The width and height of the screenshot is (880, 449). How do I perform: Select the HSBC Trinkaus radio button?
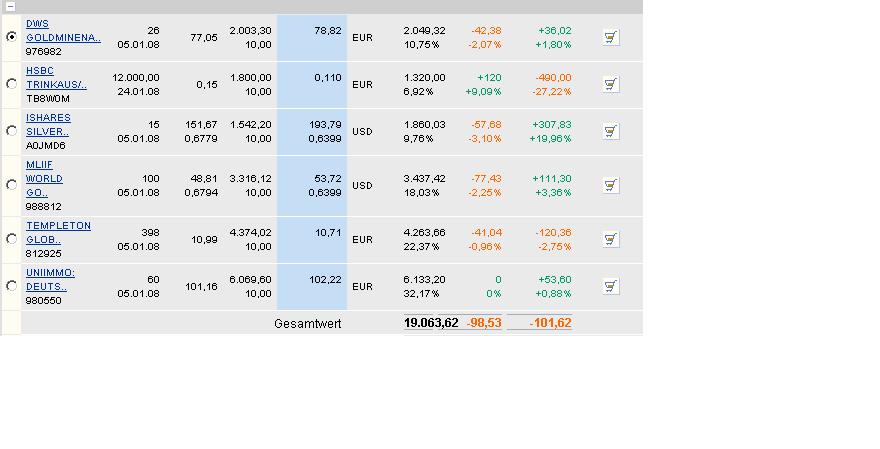click(12, 84)
